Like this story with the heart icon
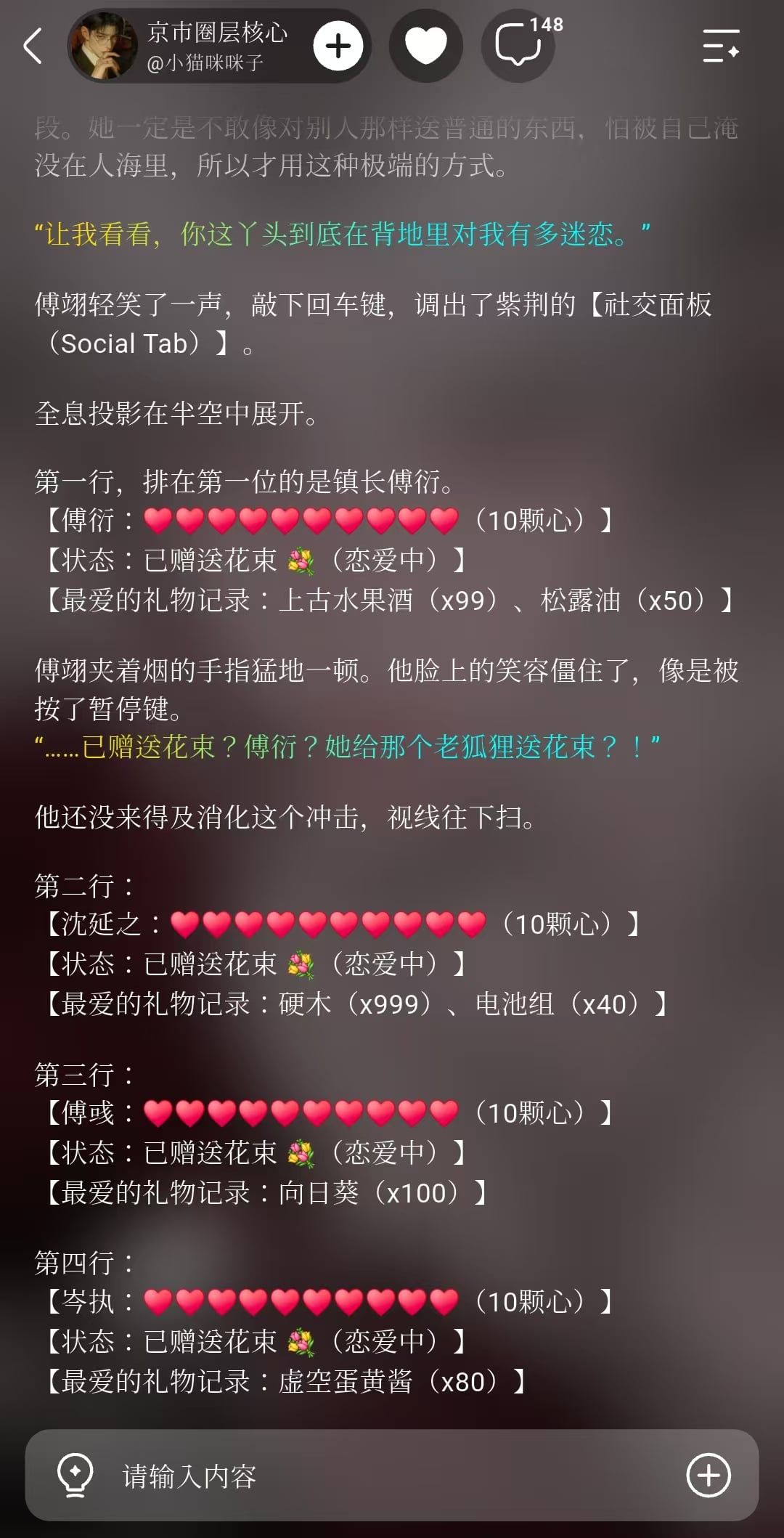The image size is (784, 1538). (x=426, y=46)
